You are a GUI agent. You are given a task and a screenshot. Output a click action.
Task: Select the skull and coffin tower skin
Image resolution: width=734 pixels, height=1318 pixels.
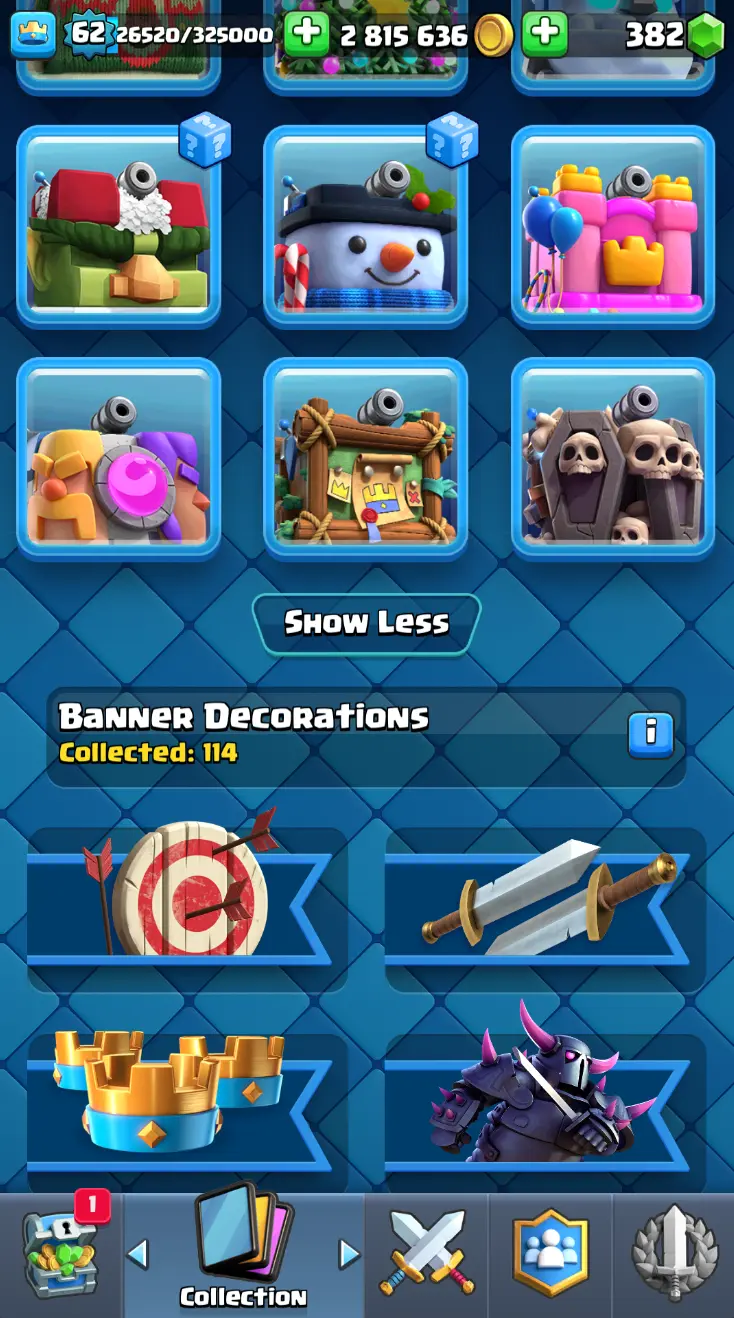[x=613, y=457]
